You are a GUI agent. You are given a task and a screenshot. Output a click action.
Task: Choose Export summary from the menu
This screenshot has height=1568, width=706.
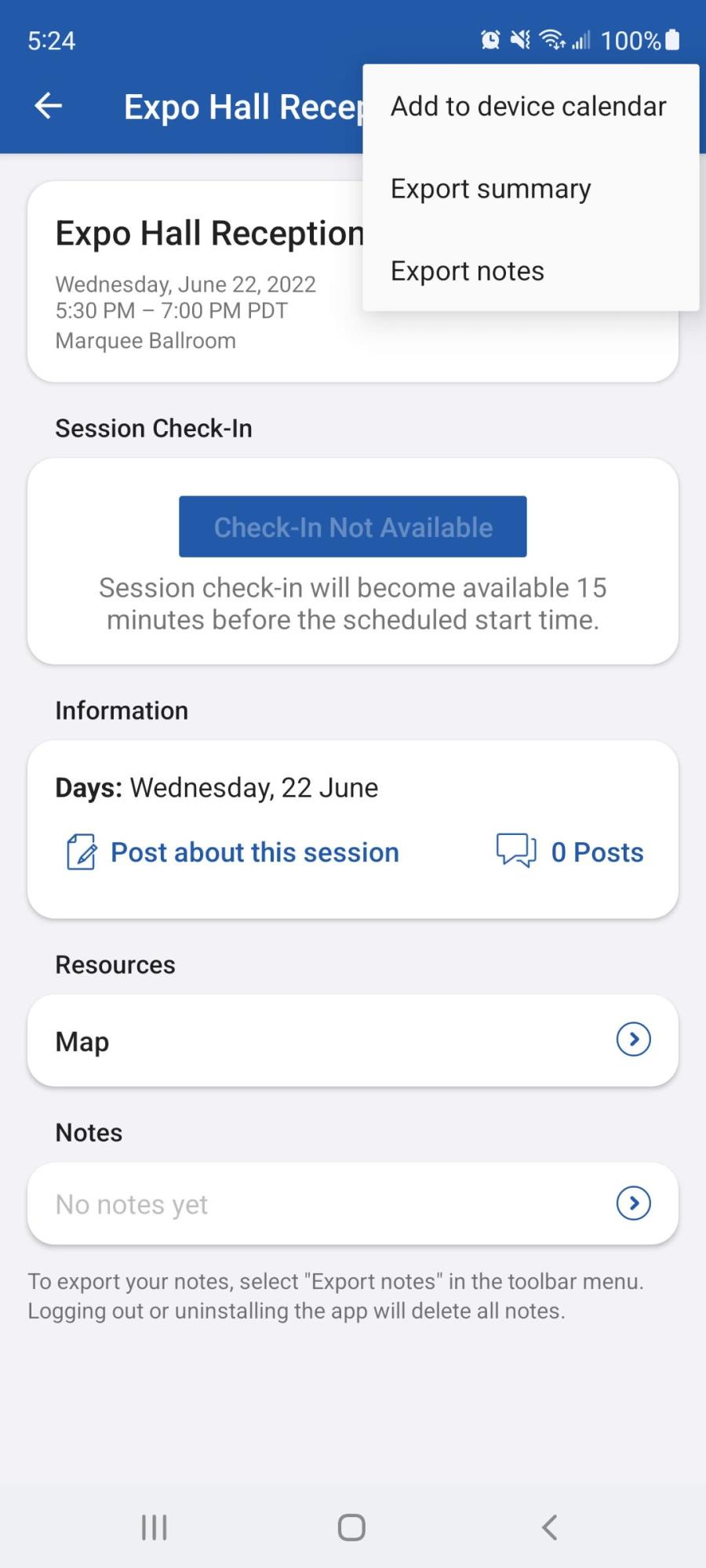pyautogui.click(x=491, y=189)
